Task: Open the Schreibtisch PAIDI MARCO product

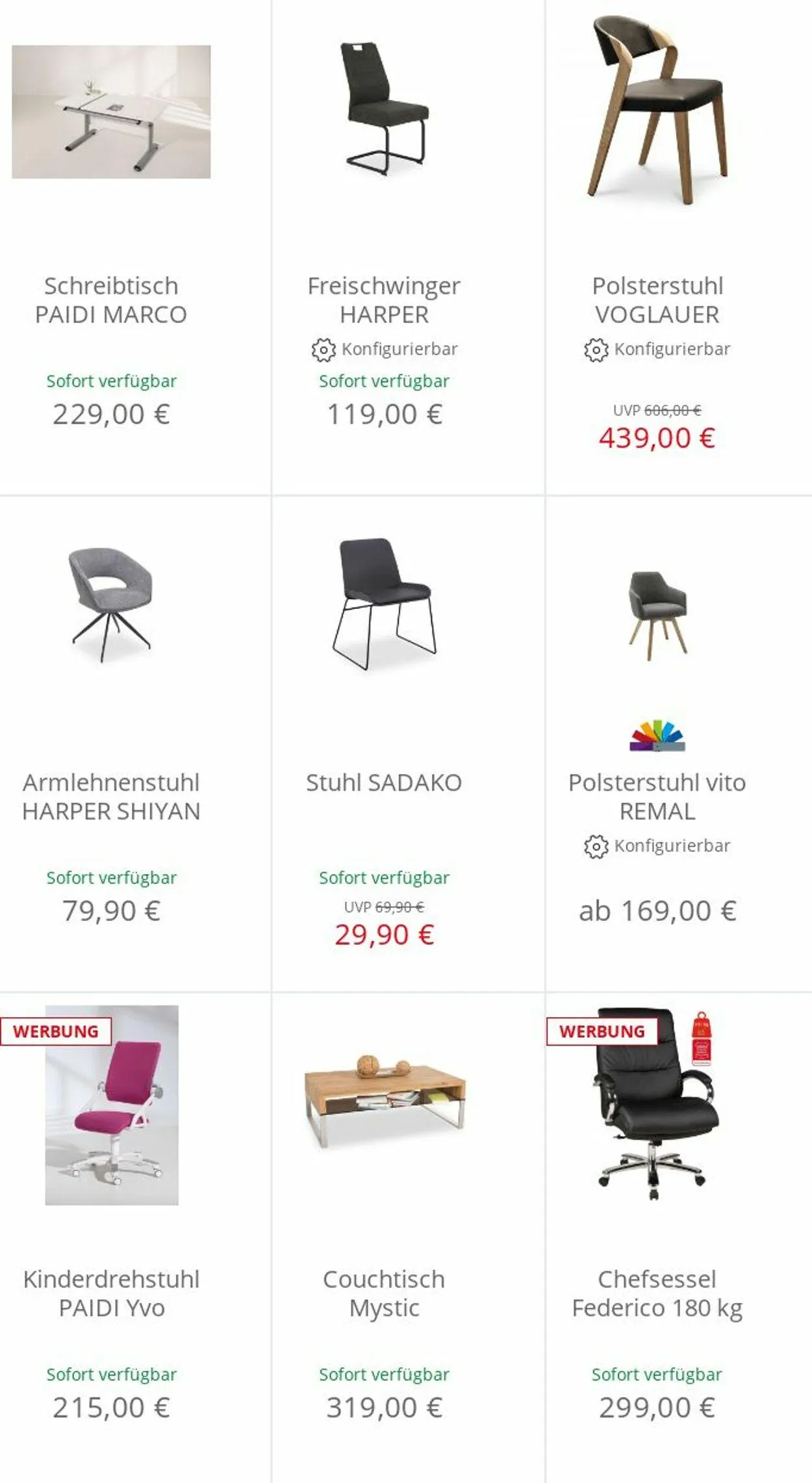Action: click(111, 300)
